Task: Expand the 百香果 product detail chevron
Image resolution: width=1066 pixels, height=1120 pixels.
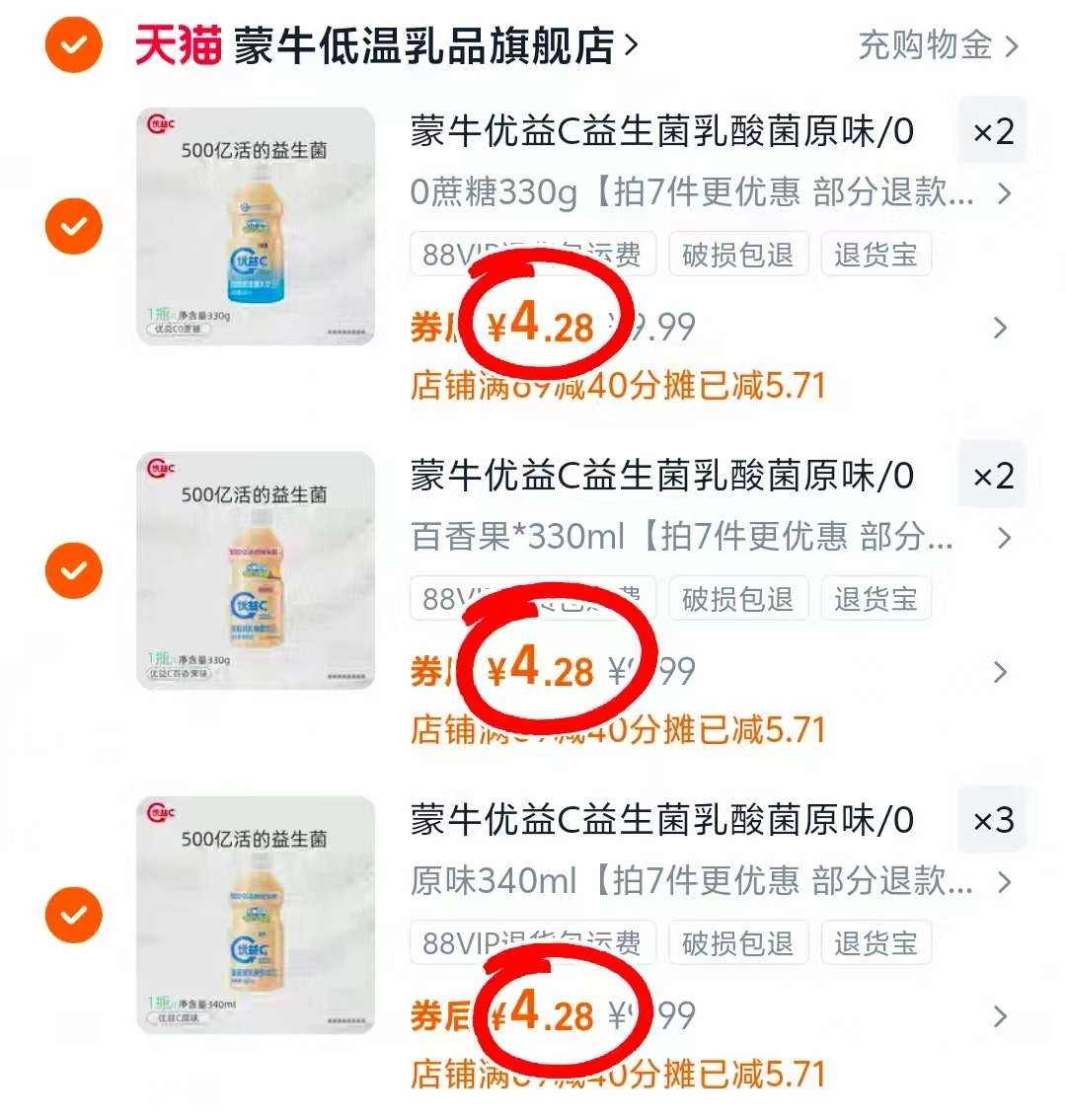Action: [x=1003, y=539]
